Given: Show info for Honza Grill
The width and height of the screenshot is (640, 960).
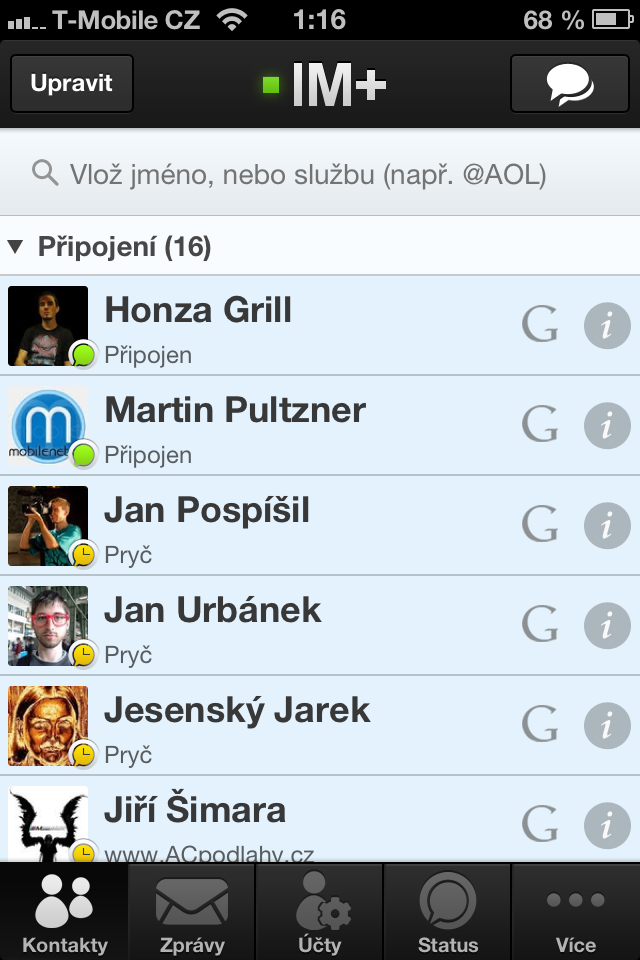Looking at the screenshot, I should pos(607,326).
